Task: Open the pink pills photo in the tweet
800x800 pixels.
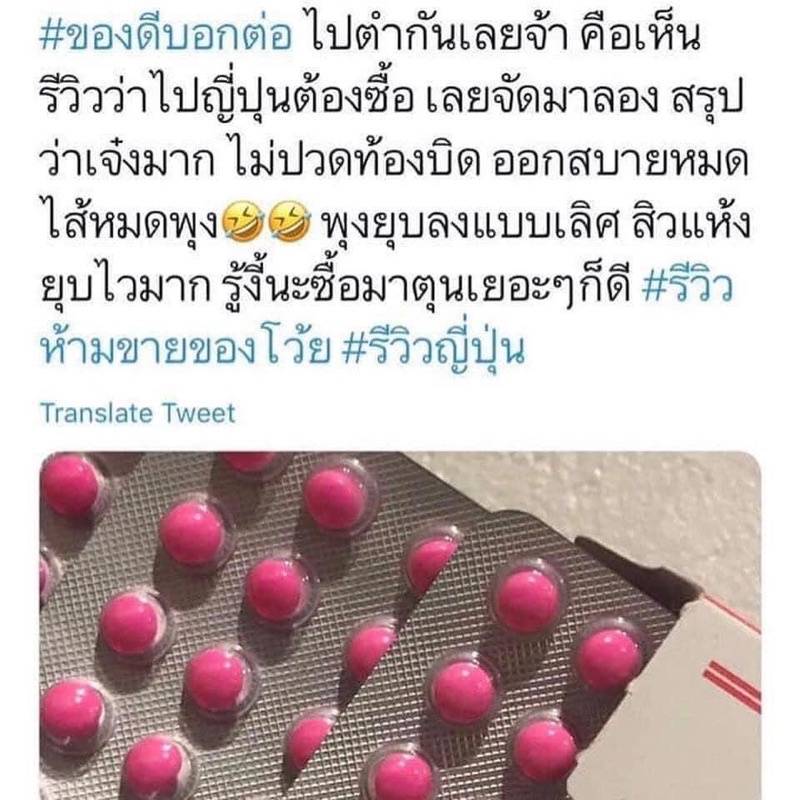Action: (x=400, y=625)
